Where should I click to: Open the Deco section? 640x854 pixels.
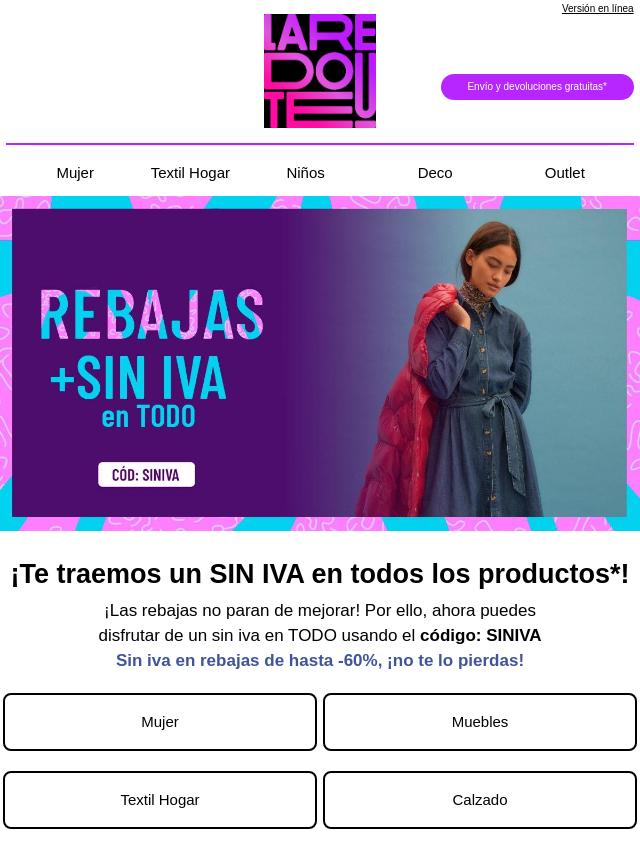pyautogui.click(x=434, y=172)
